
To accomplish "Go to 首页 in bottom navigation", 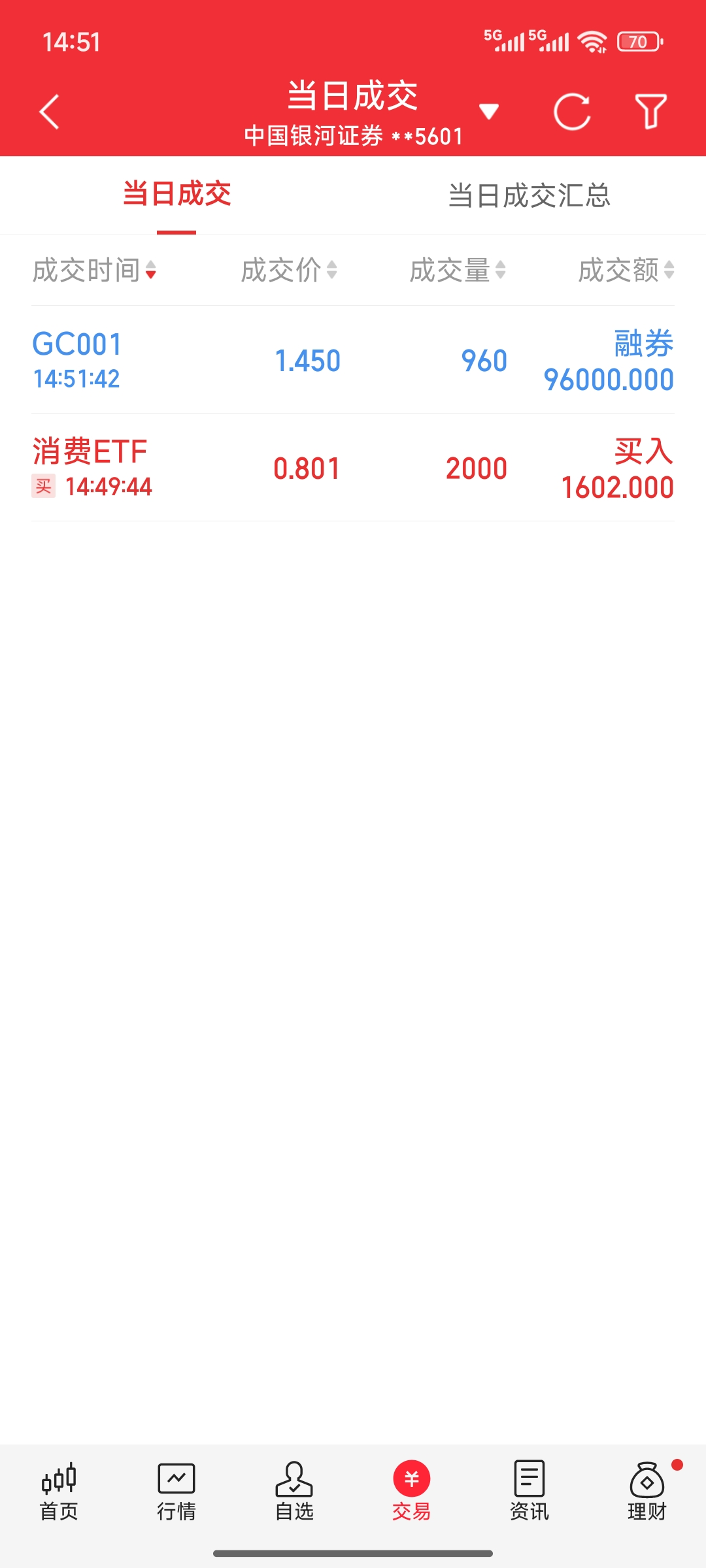I will coord(59,1492).
